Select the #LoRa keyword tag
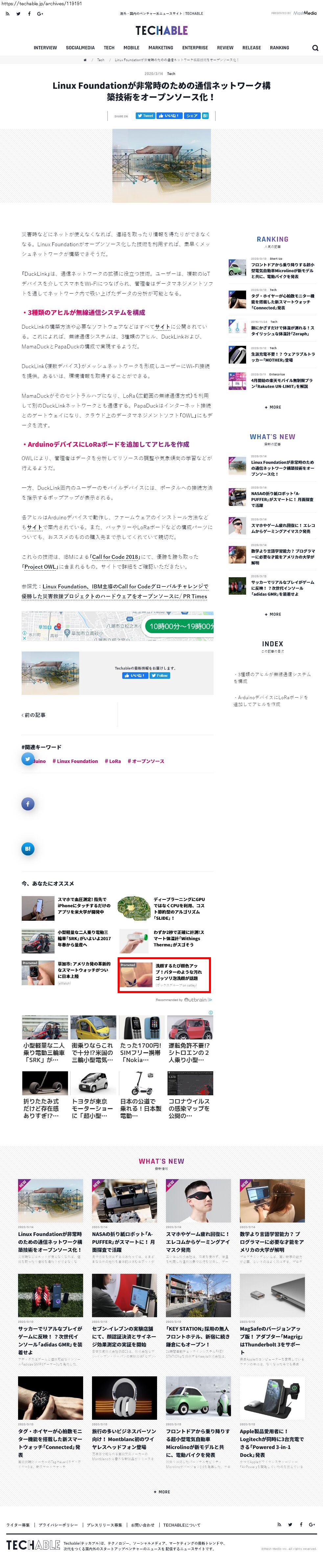323x1568 pixels. [x=112, y=761]
